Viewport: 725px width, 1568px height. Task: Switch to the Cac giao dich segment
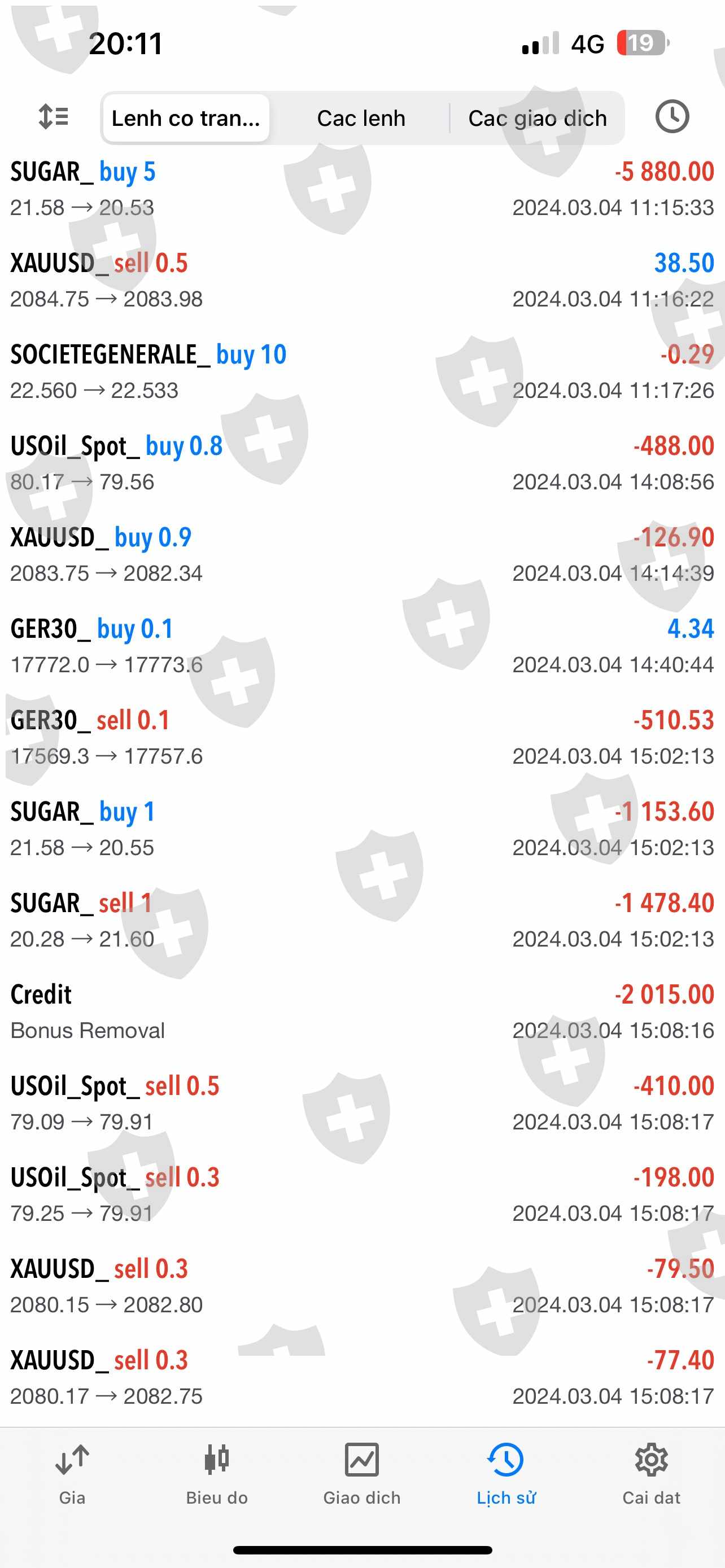[537, 118]
